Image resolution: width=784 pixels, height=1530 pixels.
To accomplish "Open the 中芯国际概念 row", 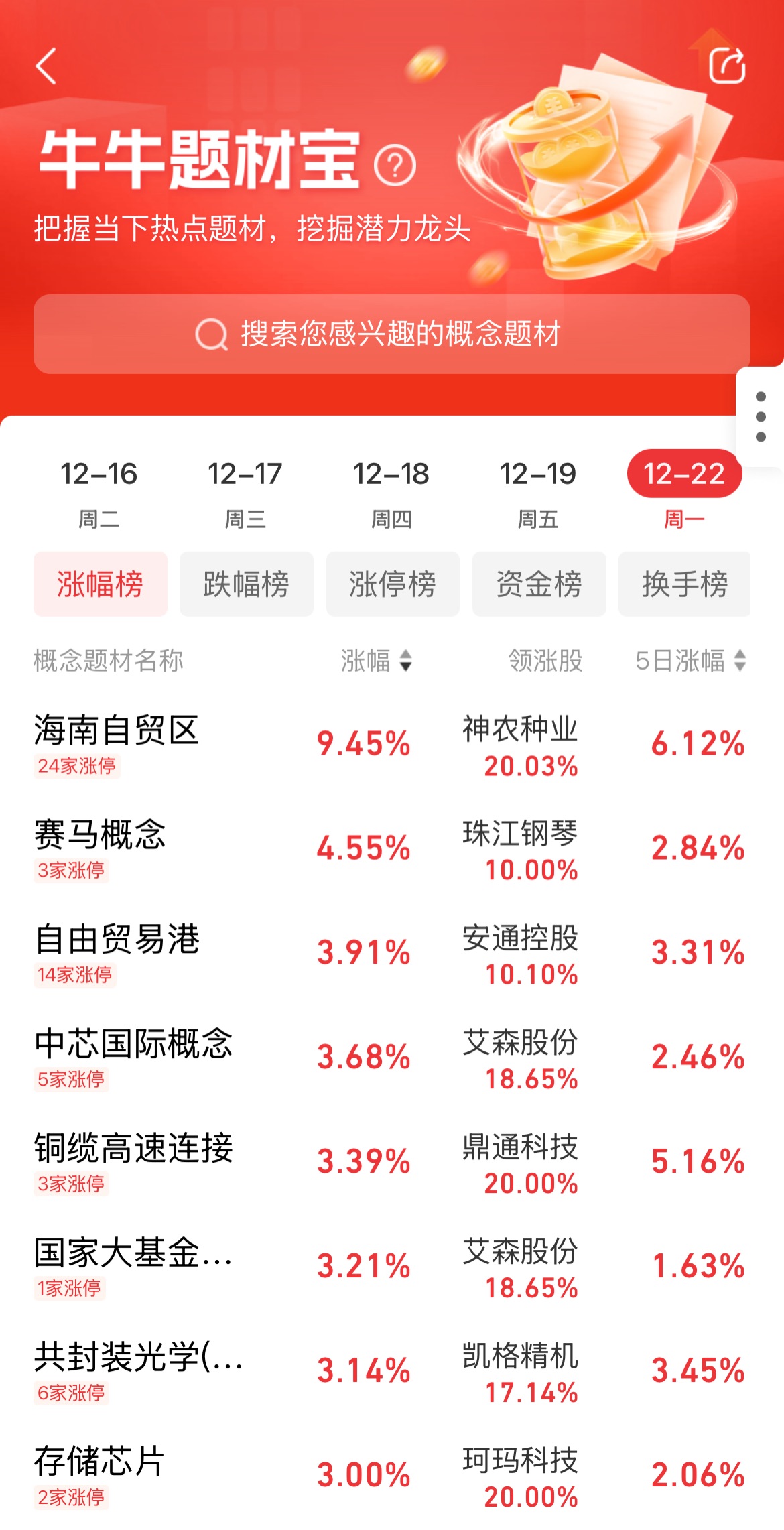I will coord(134,1044).
